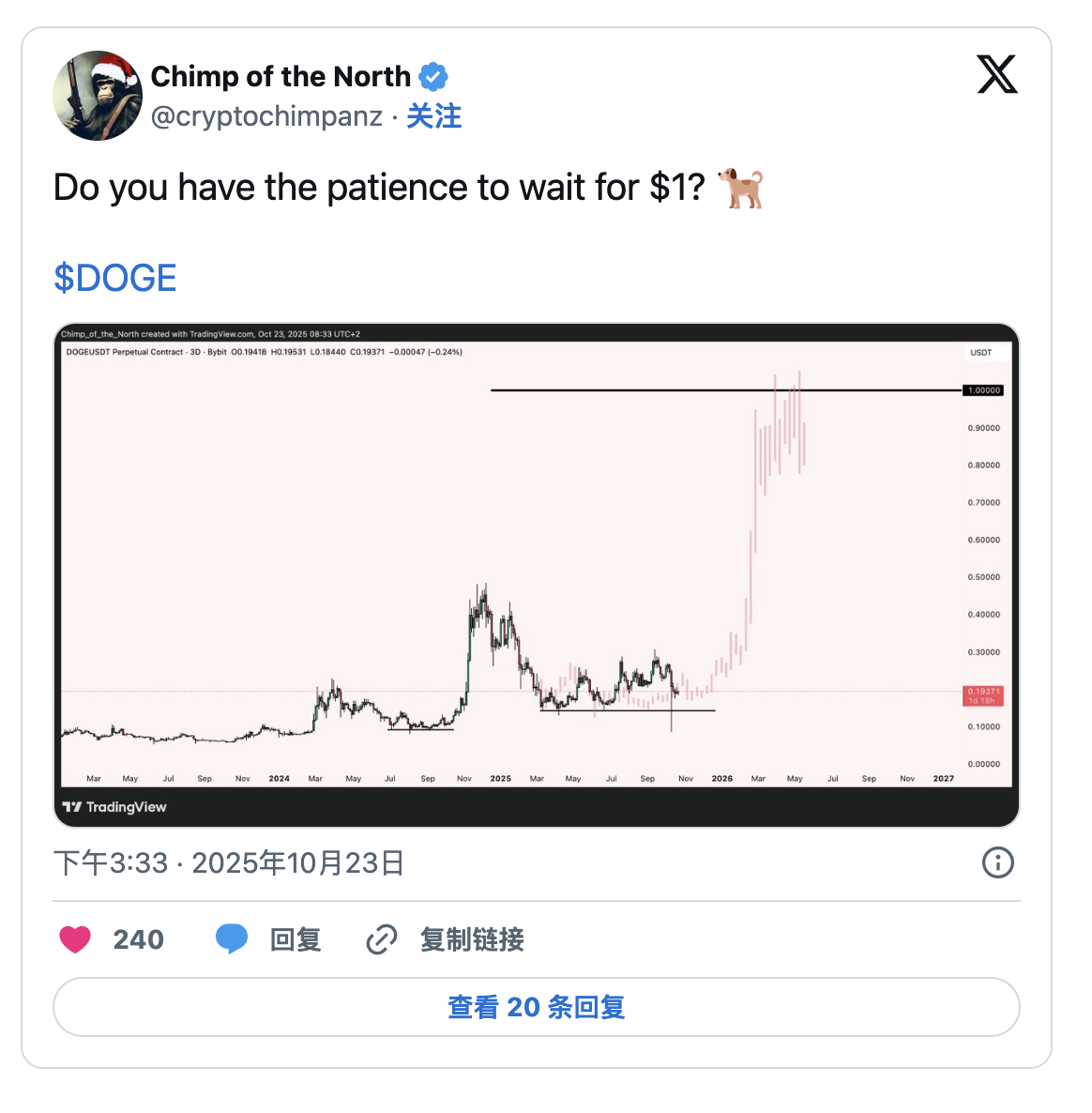Copy the post link with 复制链接
The height and width of the screenshot is (1113, 1092).
(446, 939)
